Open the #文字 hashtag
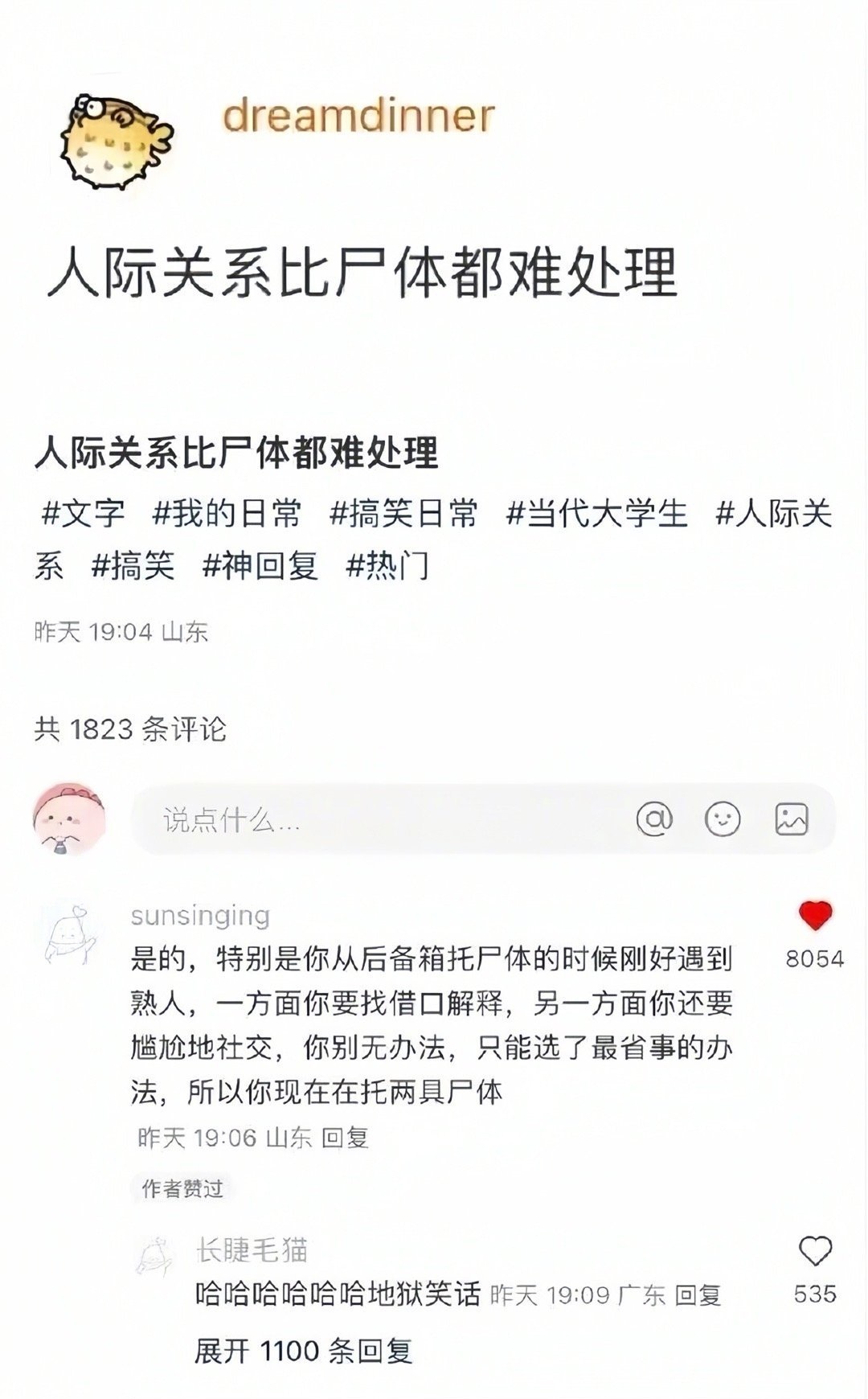 84,513
